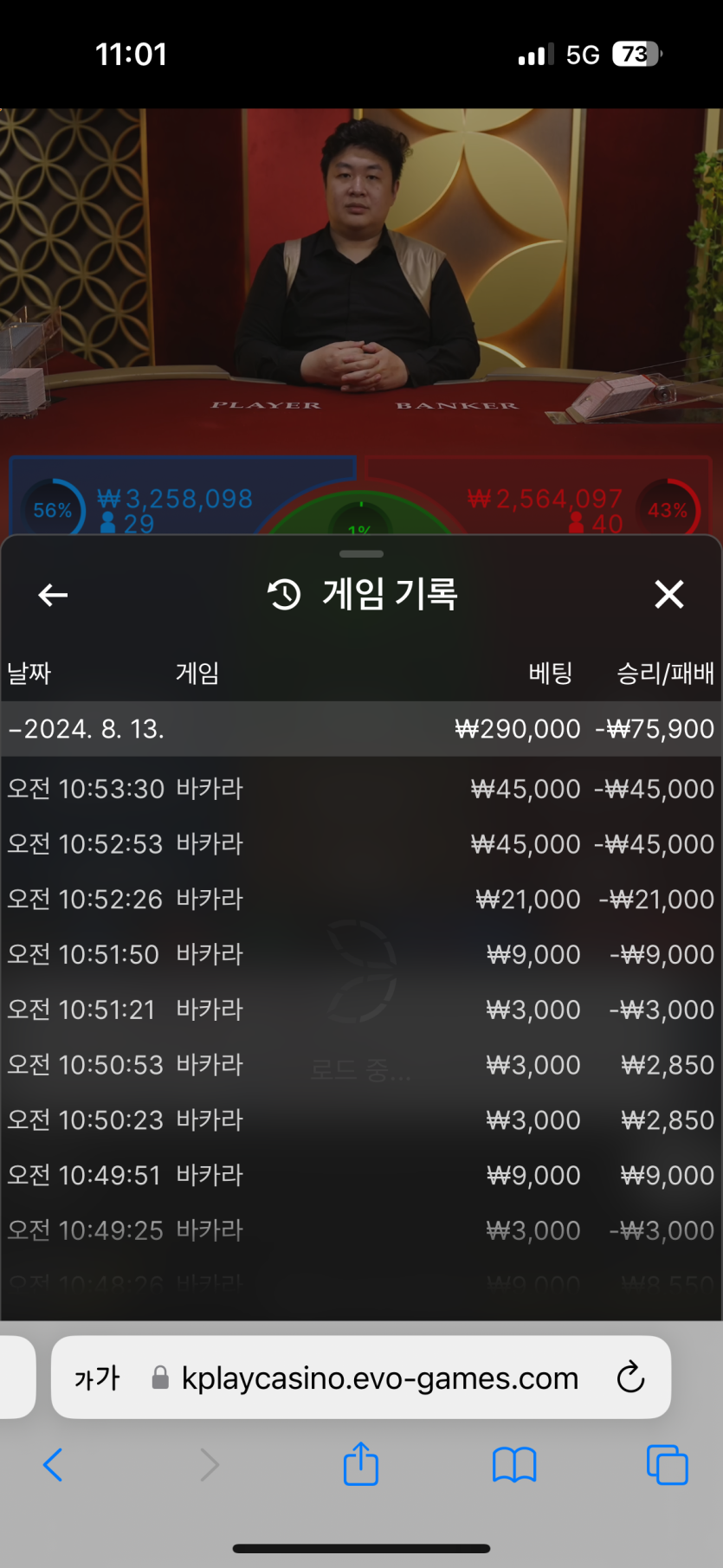Viewport: 723px width, 1568px height.
Task: Open the 오전 10:51:21 바카라 record
Action: (x=360, y=1010)
